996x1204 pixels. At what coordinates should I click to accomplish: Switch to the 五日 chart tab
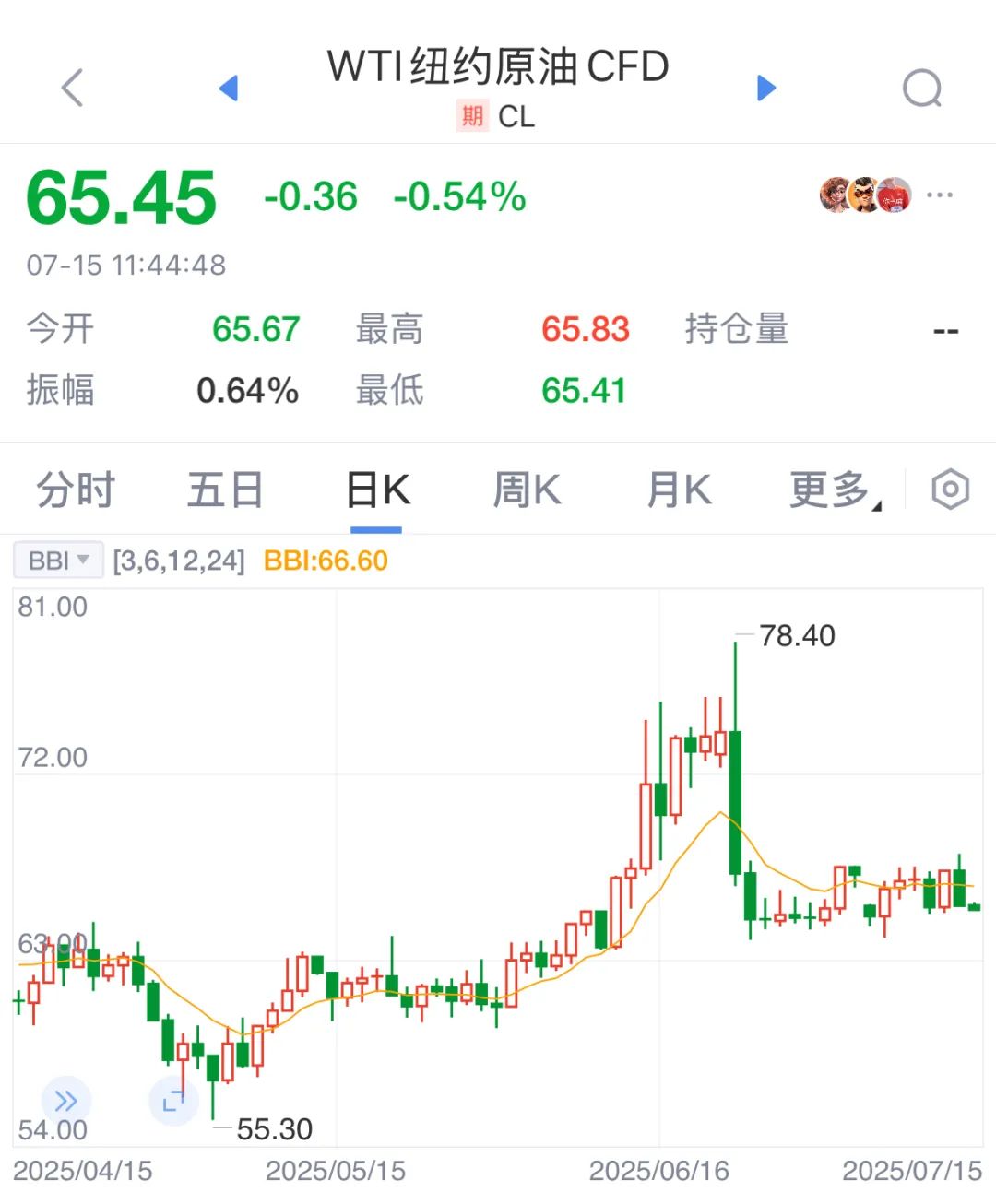[225, 490]
